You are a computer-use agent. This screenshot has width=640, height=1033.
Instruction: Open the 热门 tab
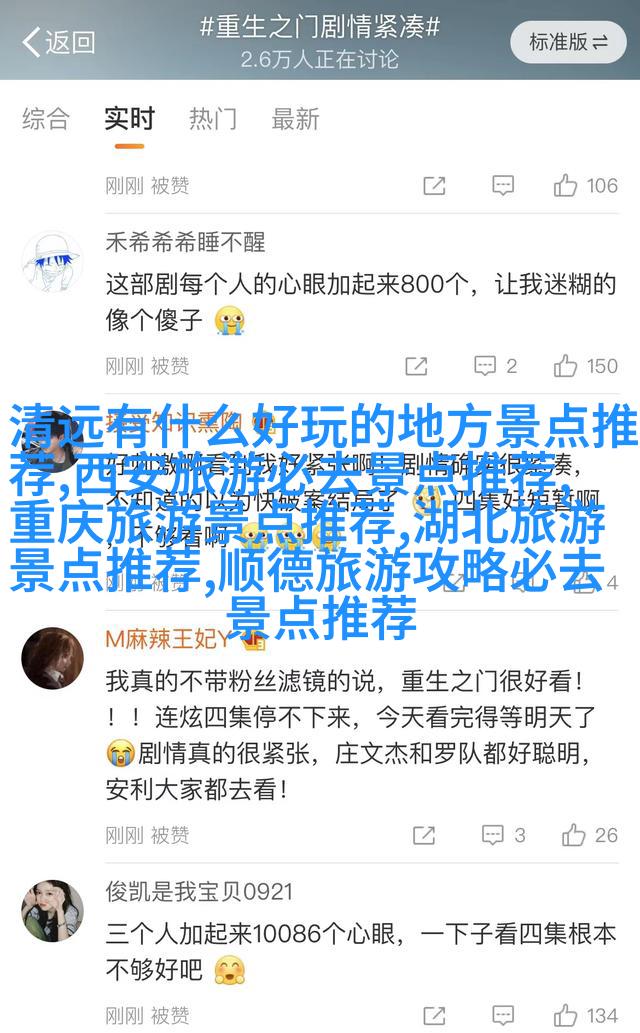(x=213, y=119)
